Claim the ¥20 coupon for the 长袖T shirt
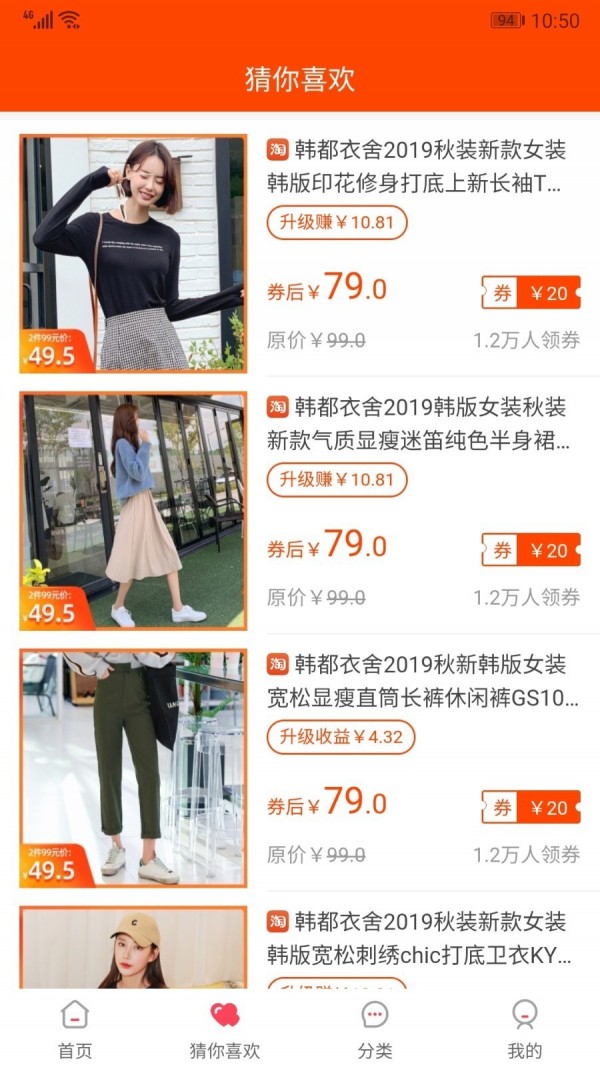The image size is (600, 1067). [x=531, y=293]
